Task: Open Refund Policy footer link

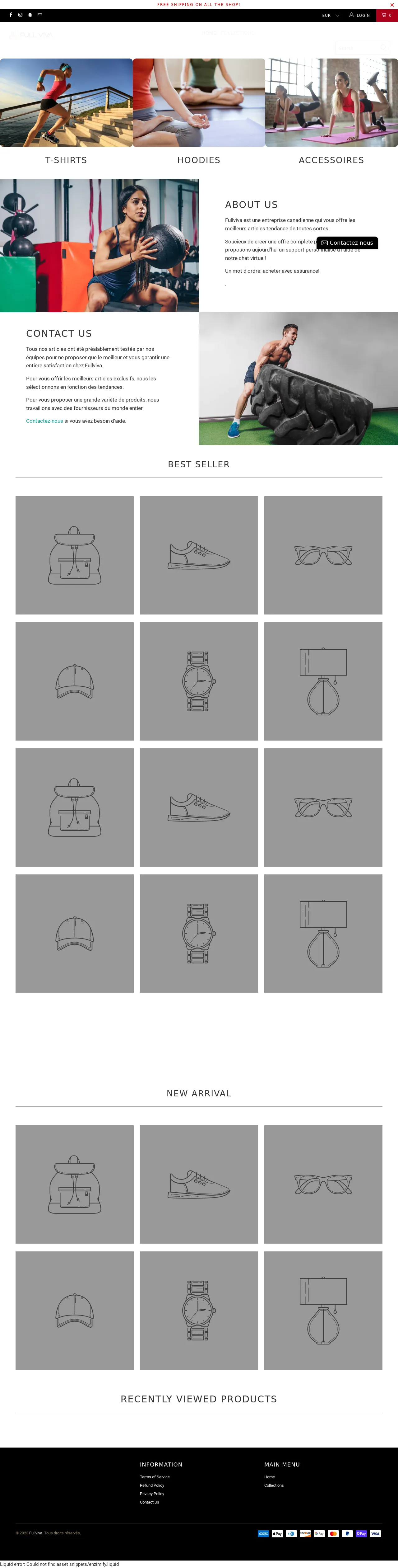Action: 152,1485
